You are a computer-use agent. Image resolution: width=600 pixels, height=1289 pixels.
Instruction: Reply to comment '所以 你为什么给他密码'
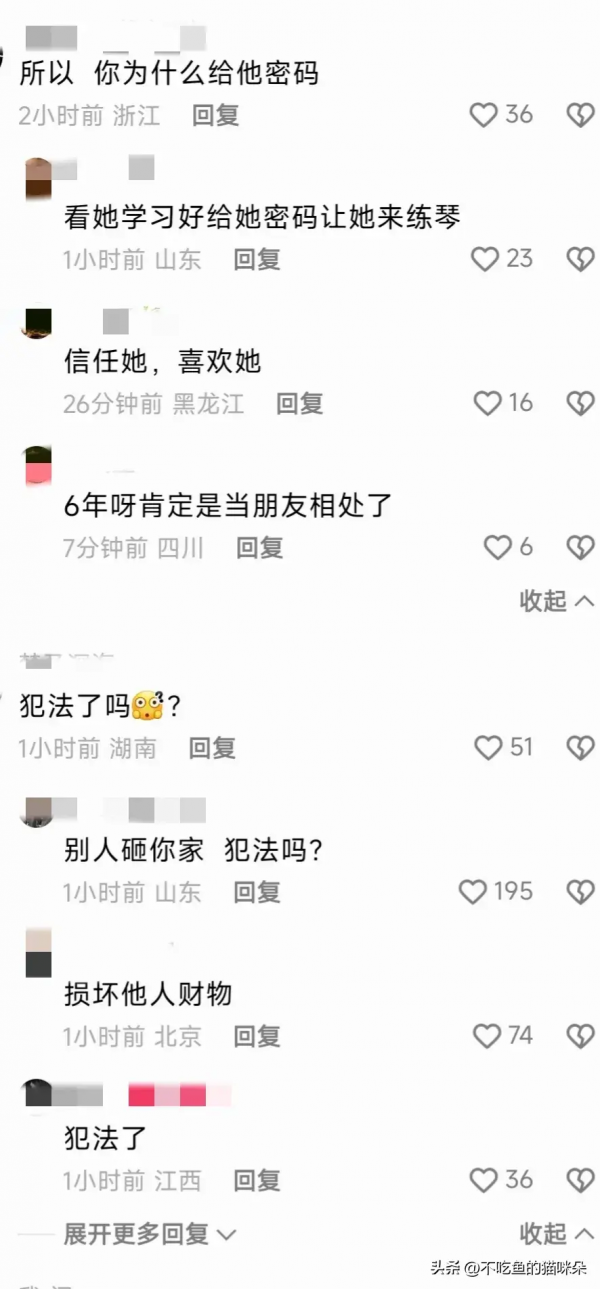tap(216, 116)
